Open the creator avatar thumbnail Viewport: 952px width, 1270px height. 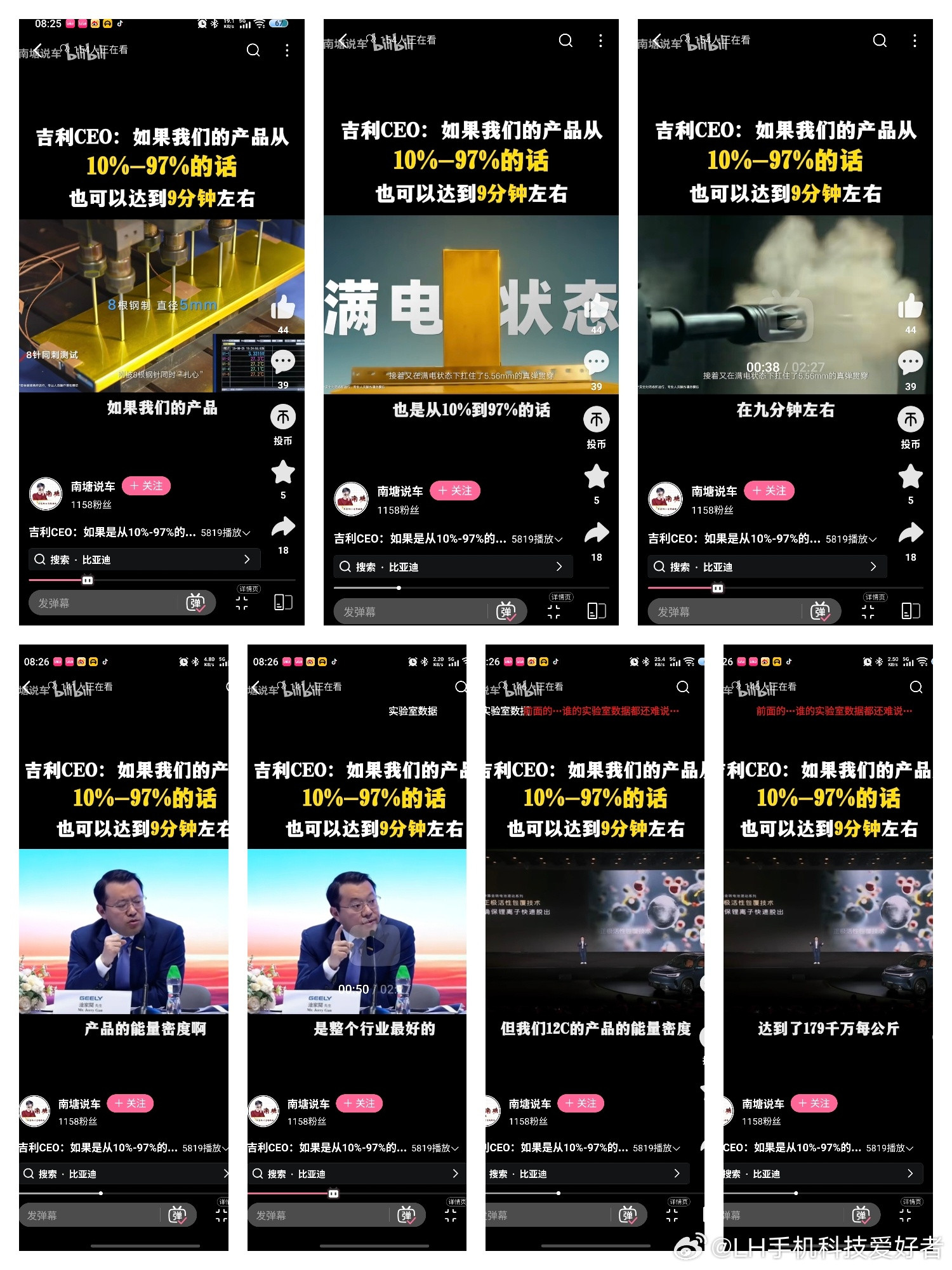(x=46, y=493)
